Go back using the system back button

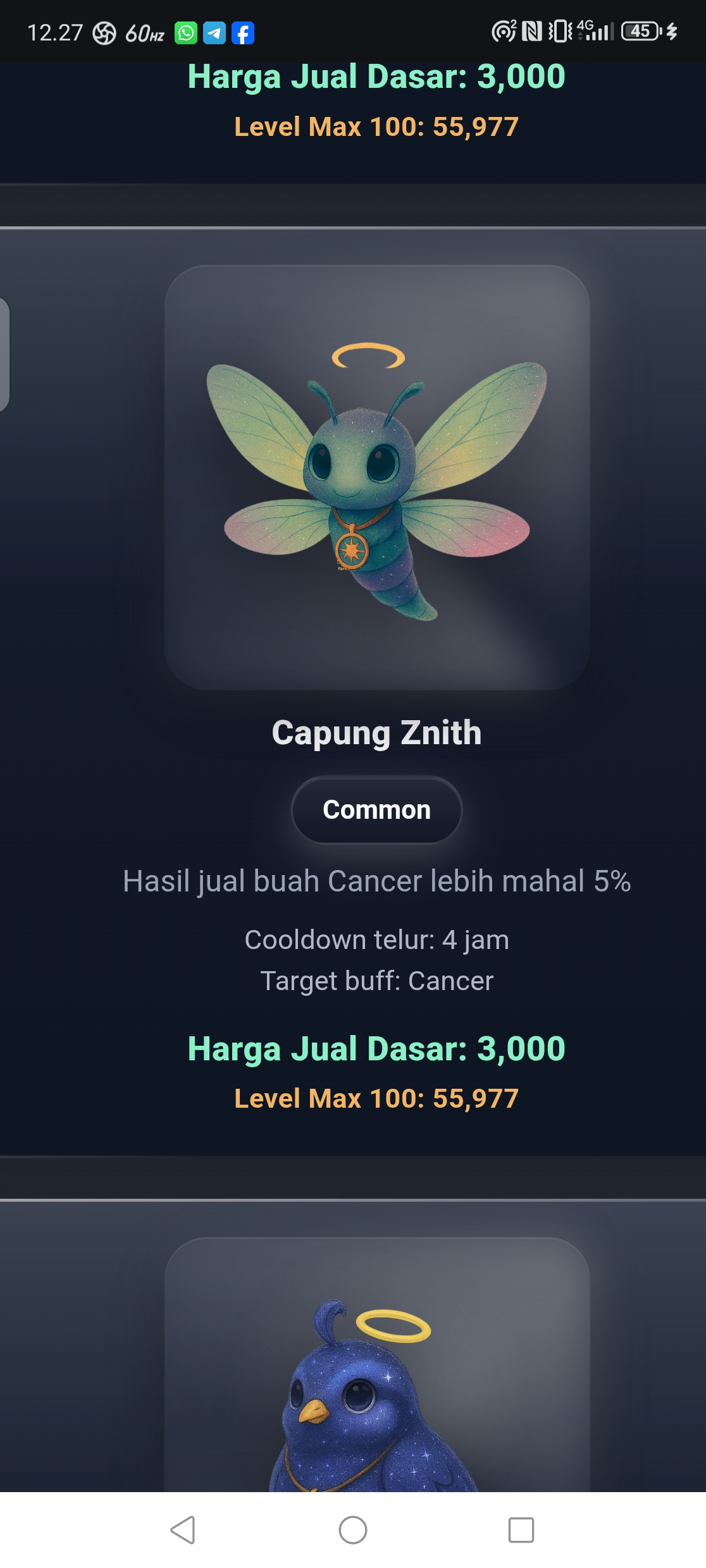point(183,1530)
